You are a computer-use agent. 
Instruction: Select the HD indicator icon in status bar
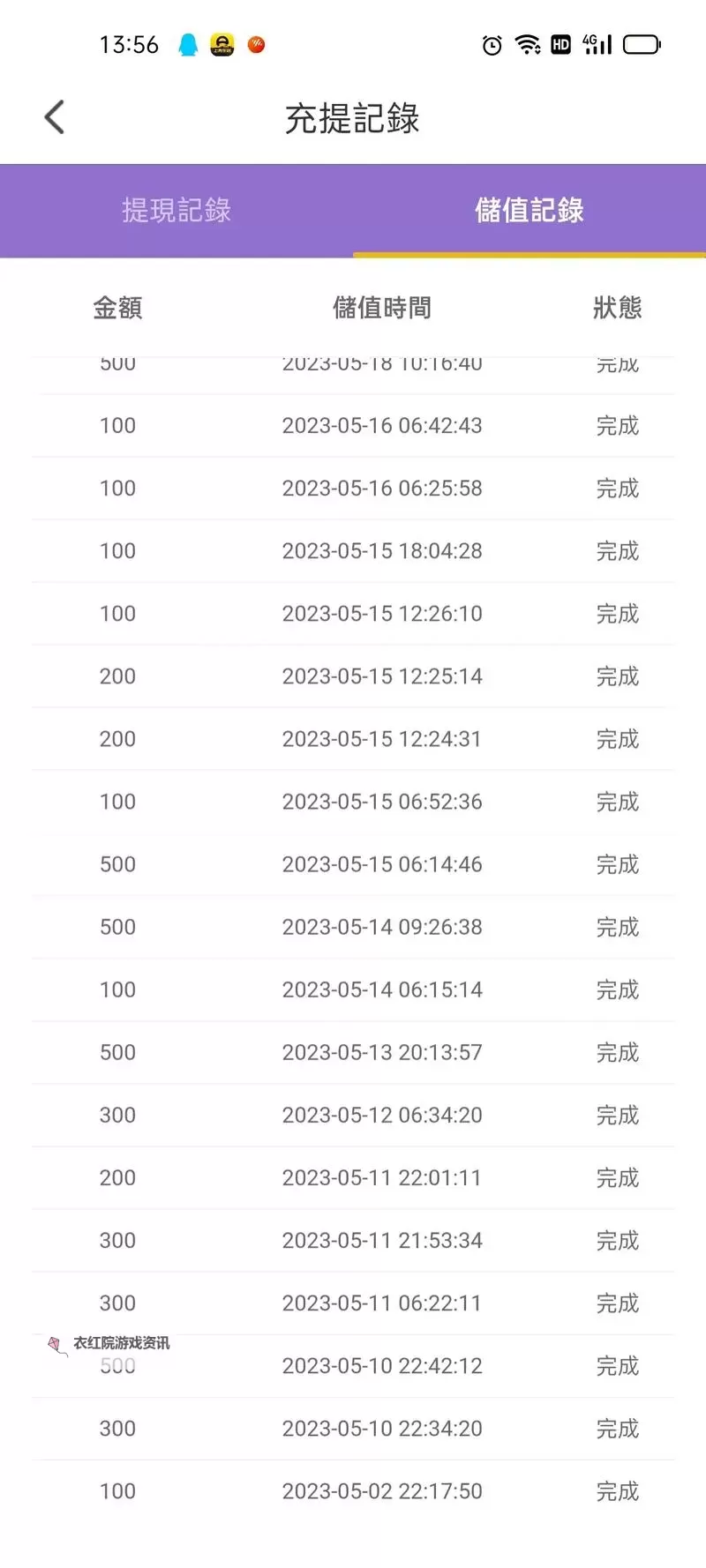point(560,44)
